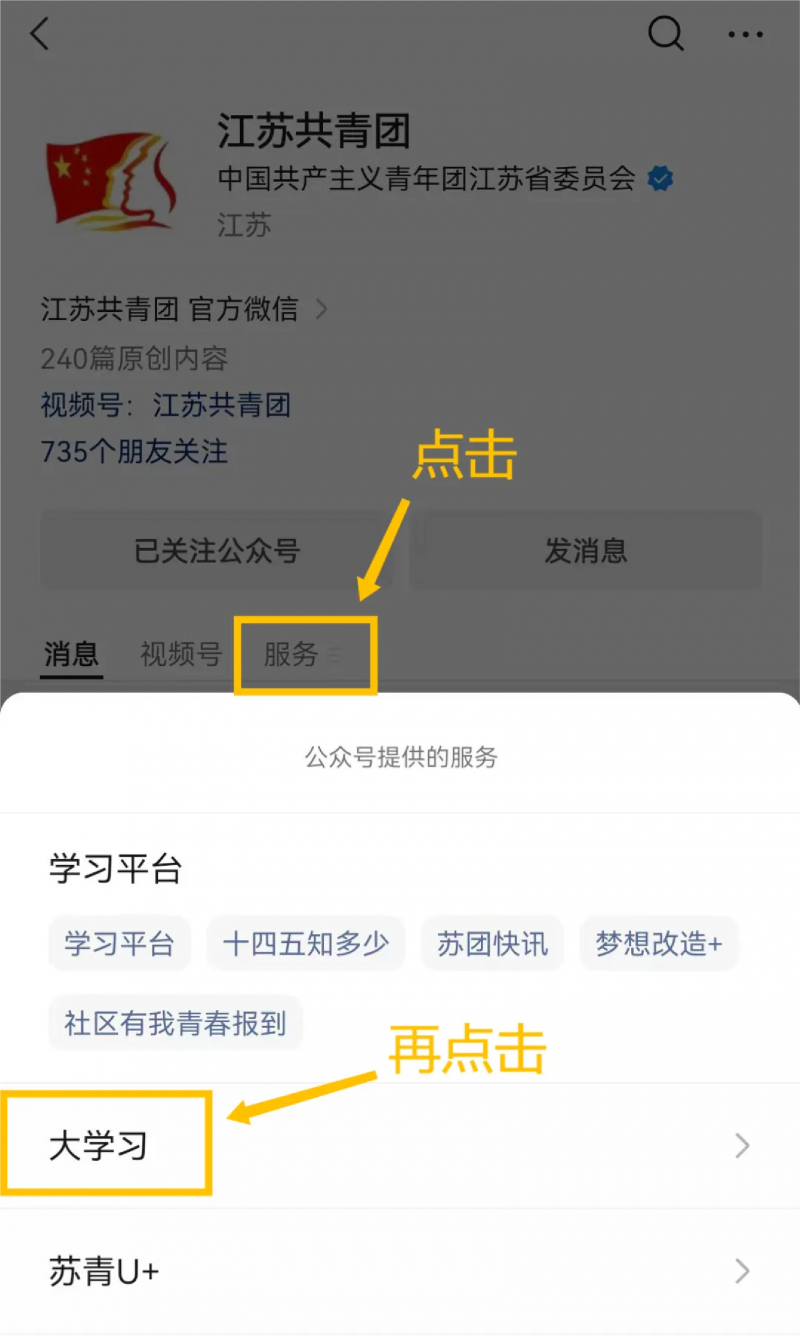
Task: Tap the 发消息 button
Action: 585,550
